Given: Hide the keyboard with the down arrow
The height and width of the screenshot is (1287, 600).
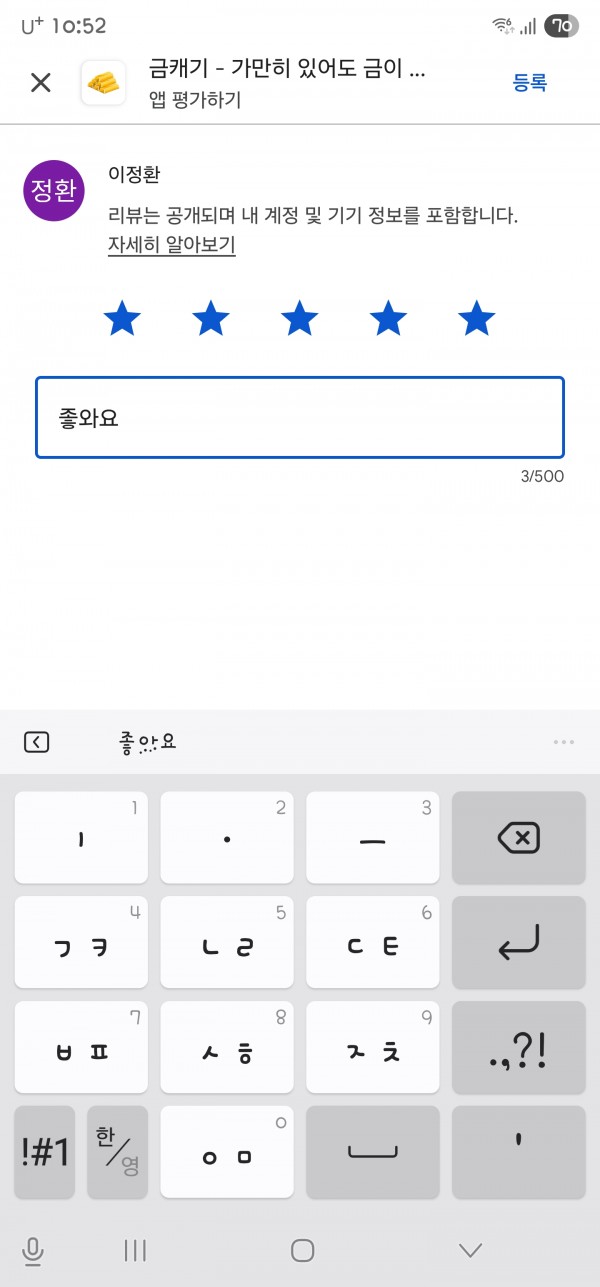Looking at the screenshot, I should (470, 1250).
